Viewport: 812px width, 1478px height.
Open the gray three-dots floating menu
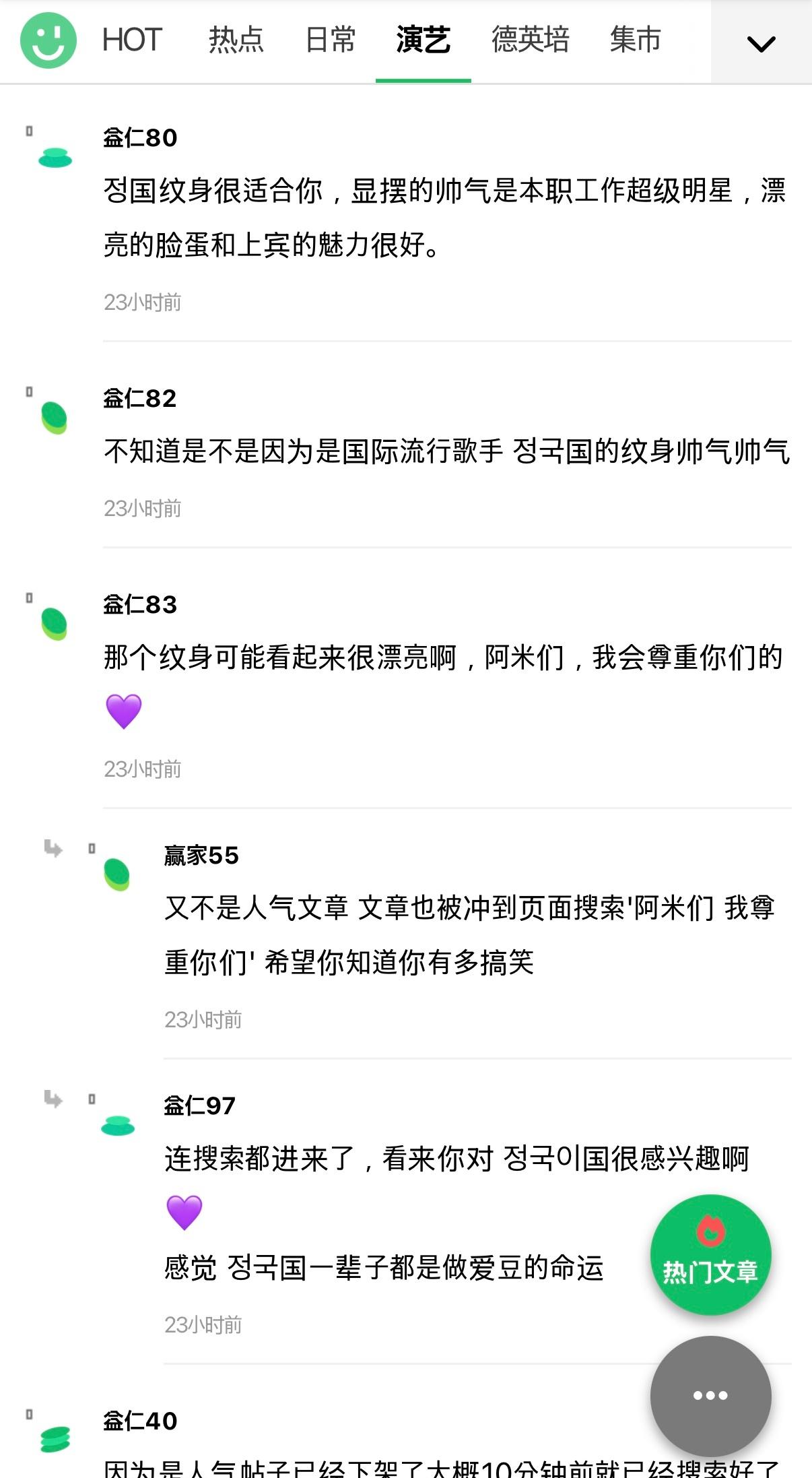pyautogui.click(x=710, y=1396)
